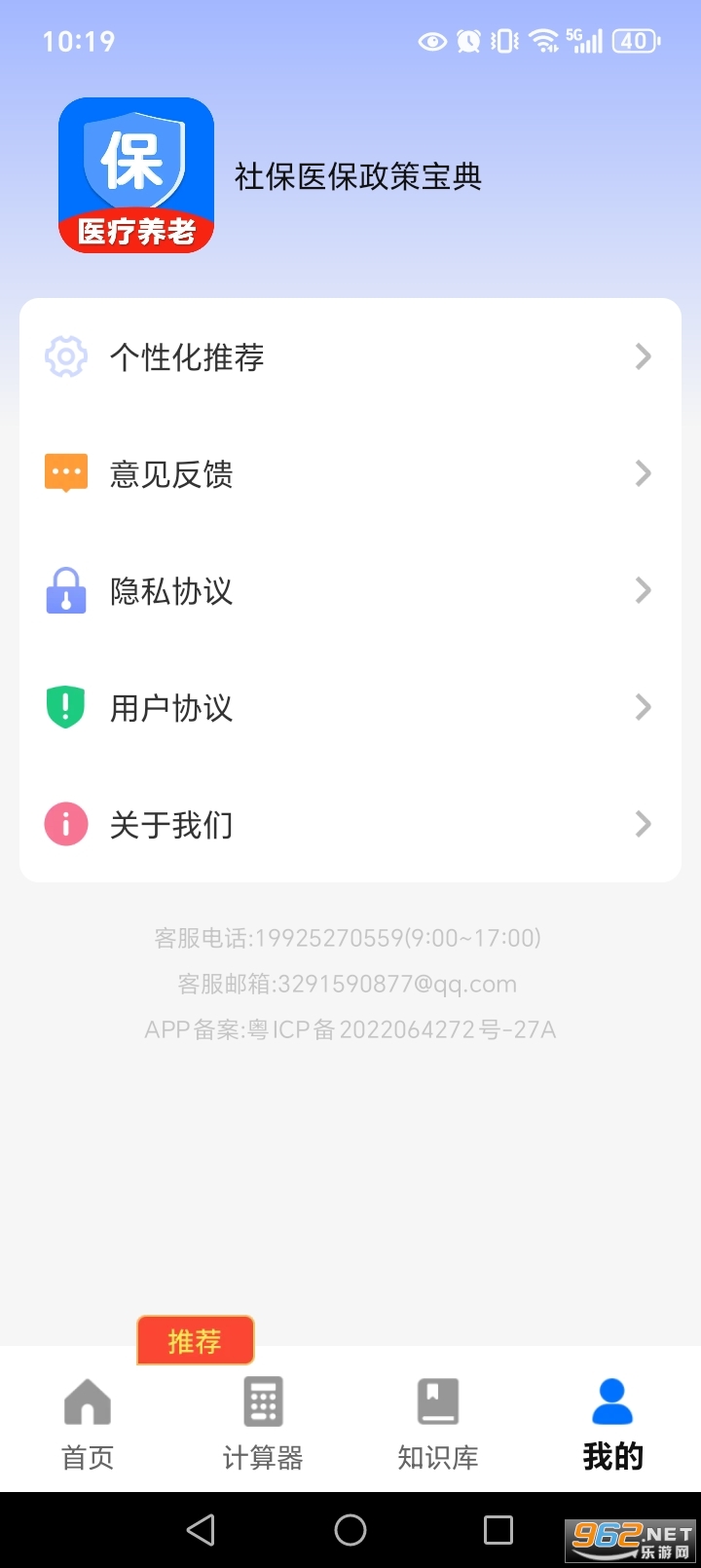Select the 意见反馈 chat bubble icon
This screenshot has width=701, height=1568.
point(65,473)
